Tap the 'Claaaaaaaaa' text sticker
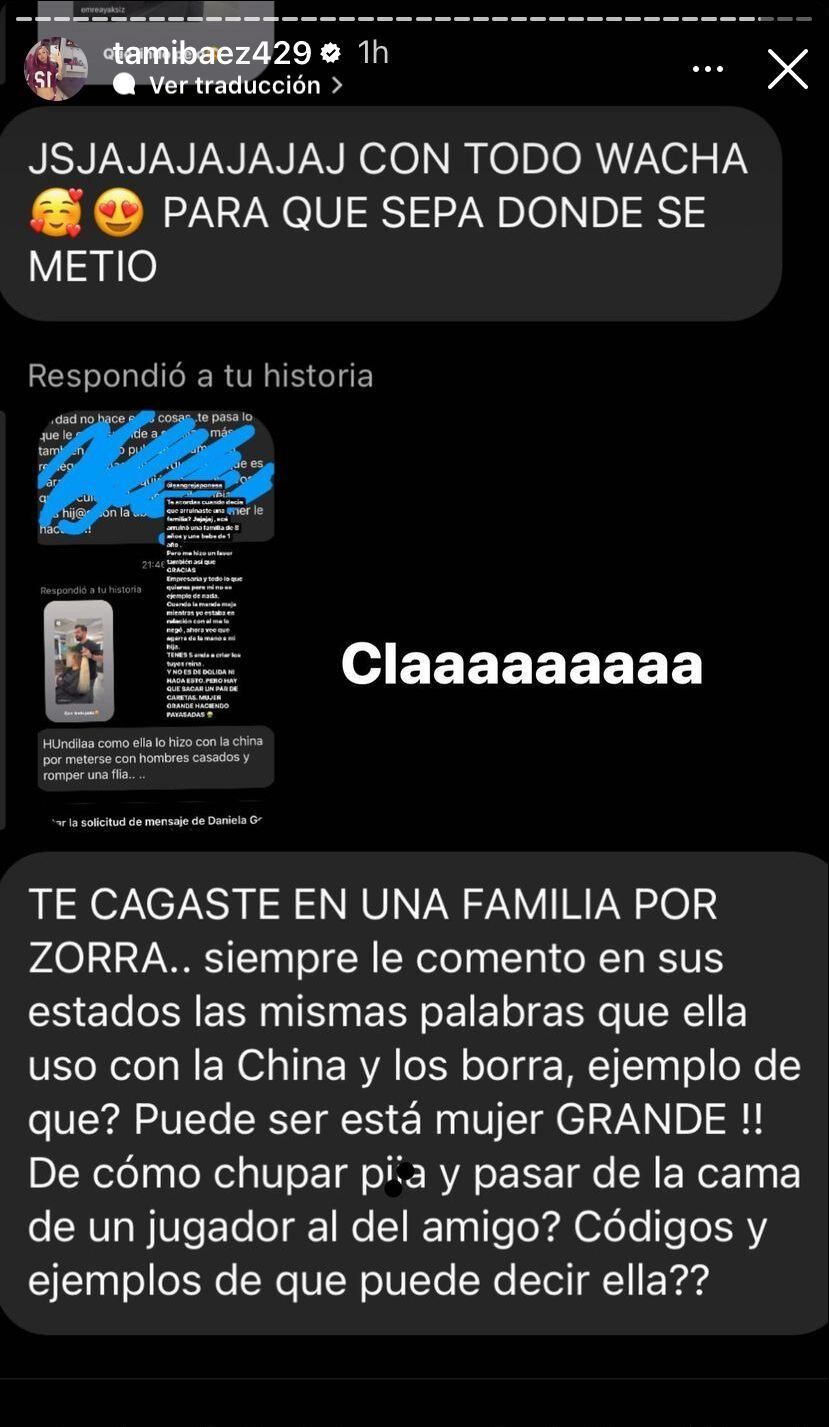Viewport: 829px width, 1427px height. tap(521, 662)
